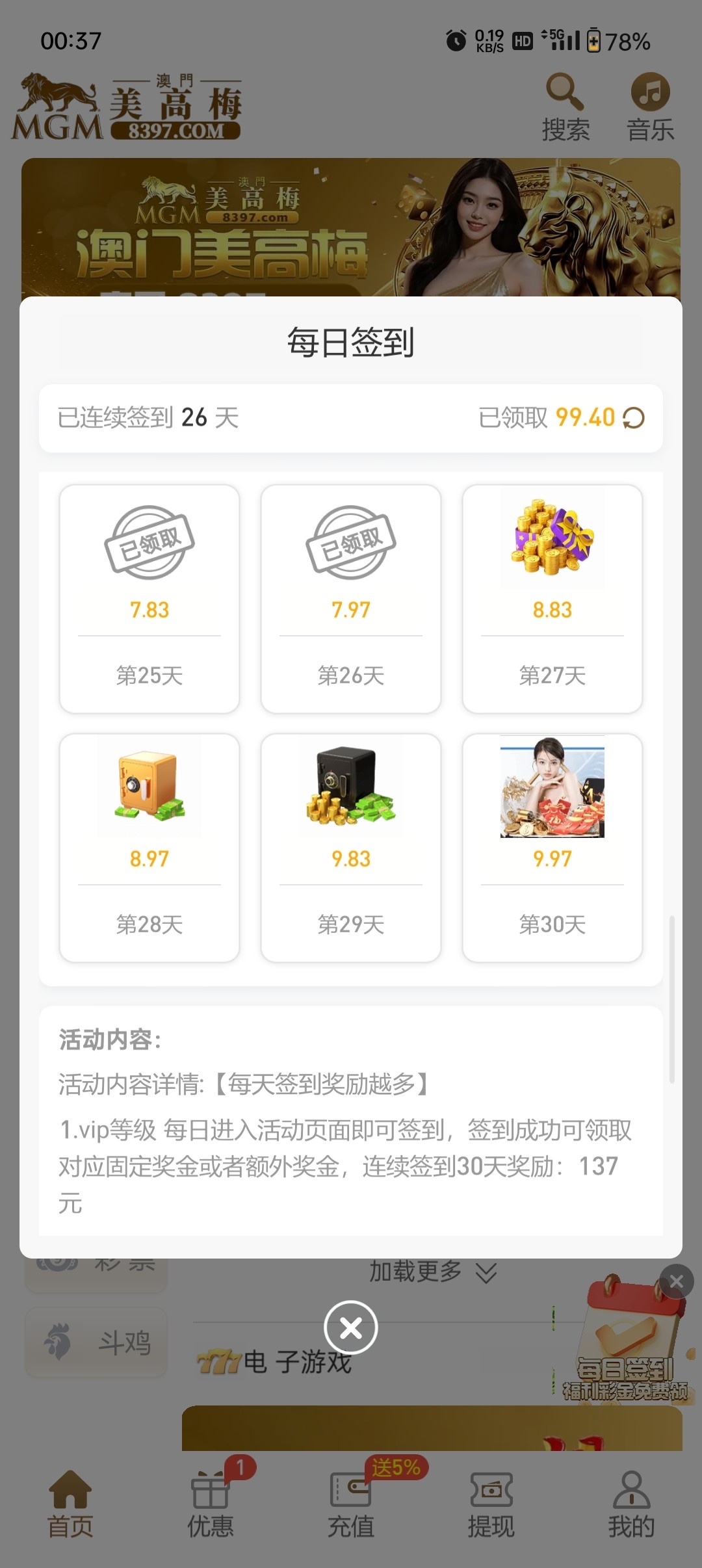The width and height of the screenshot is (702, 1568).
Task: Open the day 26 claimed card
Action: click(x=351, y=599)
